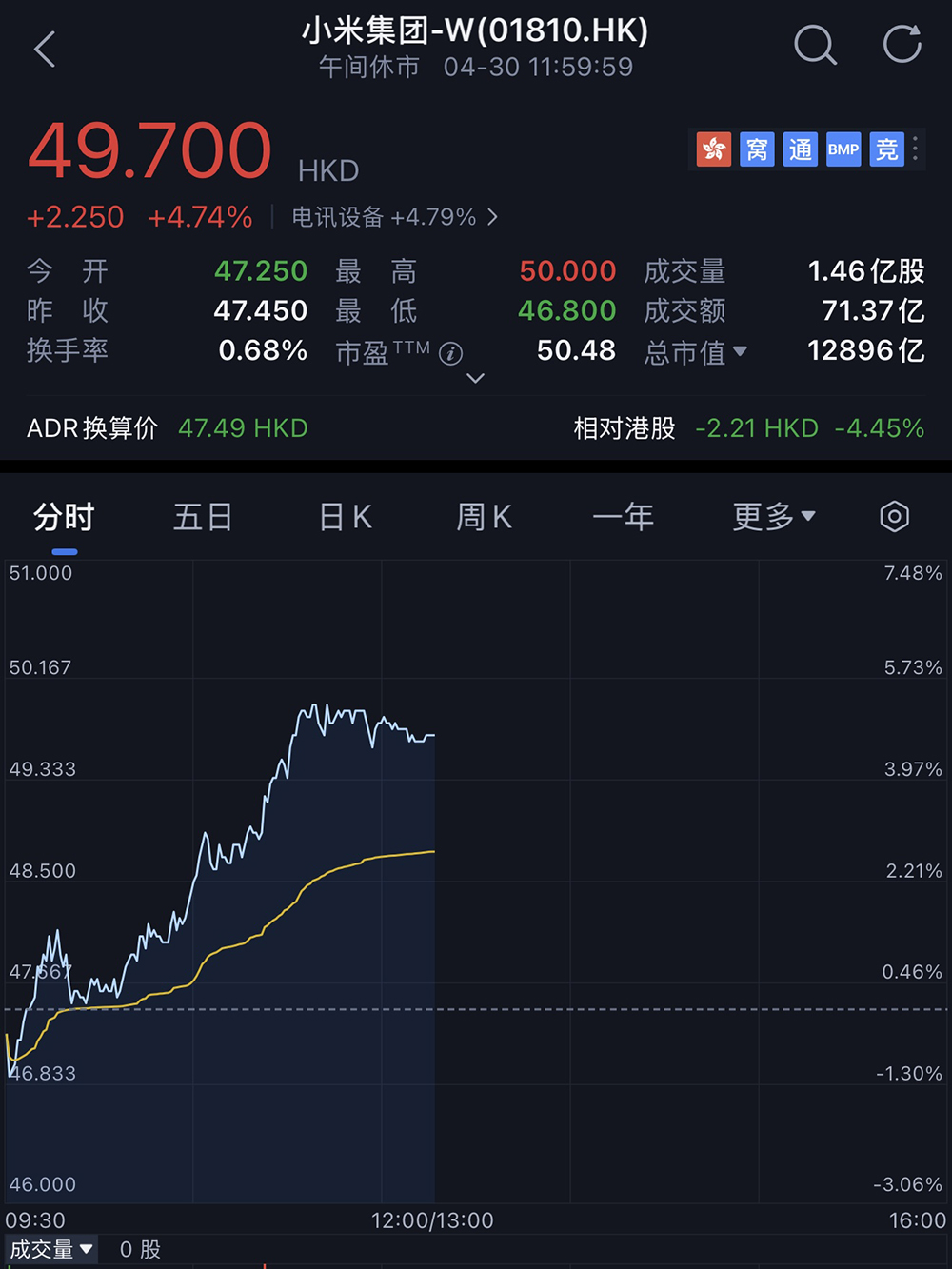Switch to the 日K daily chart tab
This screenshot has height=1269, width=952.
tap(344, 517)
